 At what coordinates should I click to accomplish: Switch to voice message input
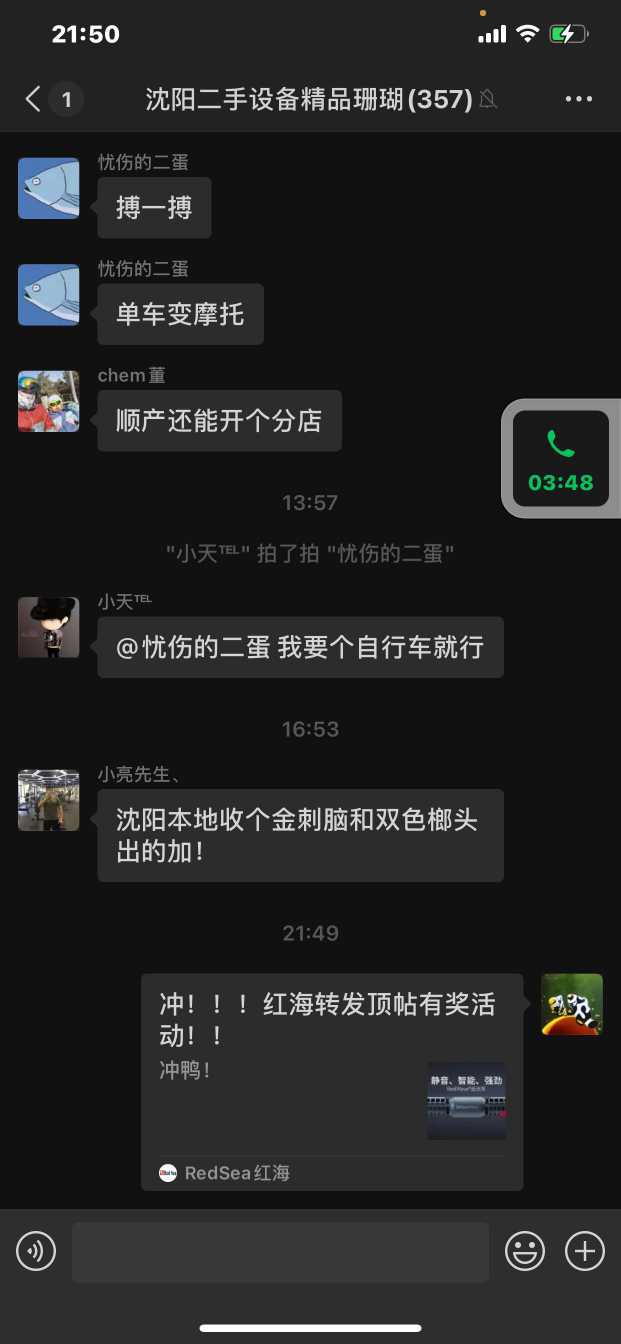(36, 1251)
